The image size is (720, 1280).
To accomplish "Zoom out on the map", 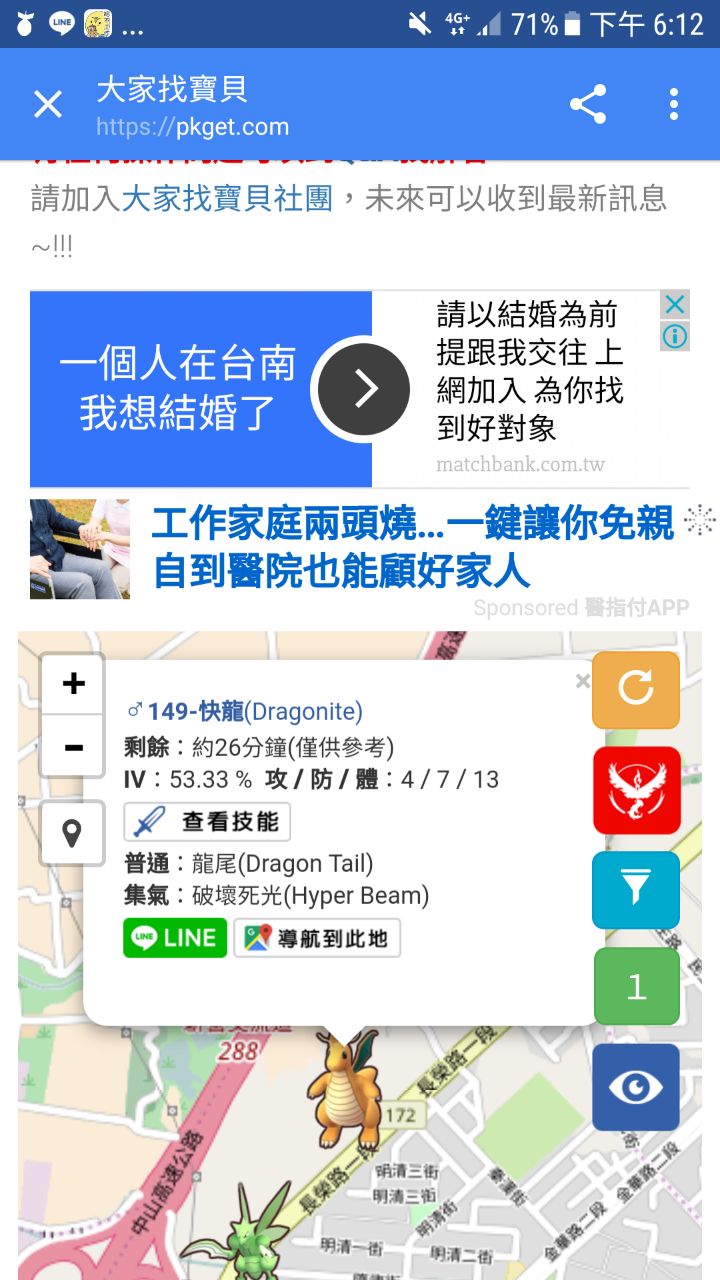I will pos(73,747).
